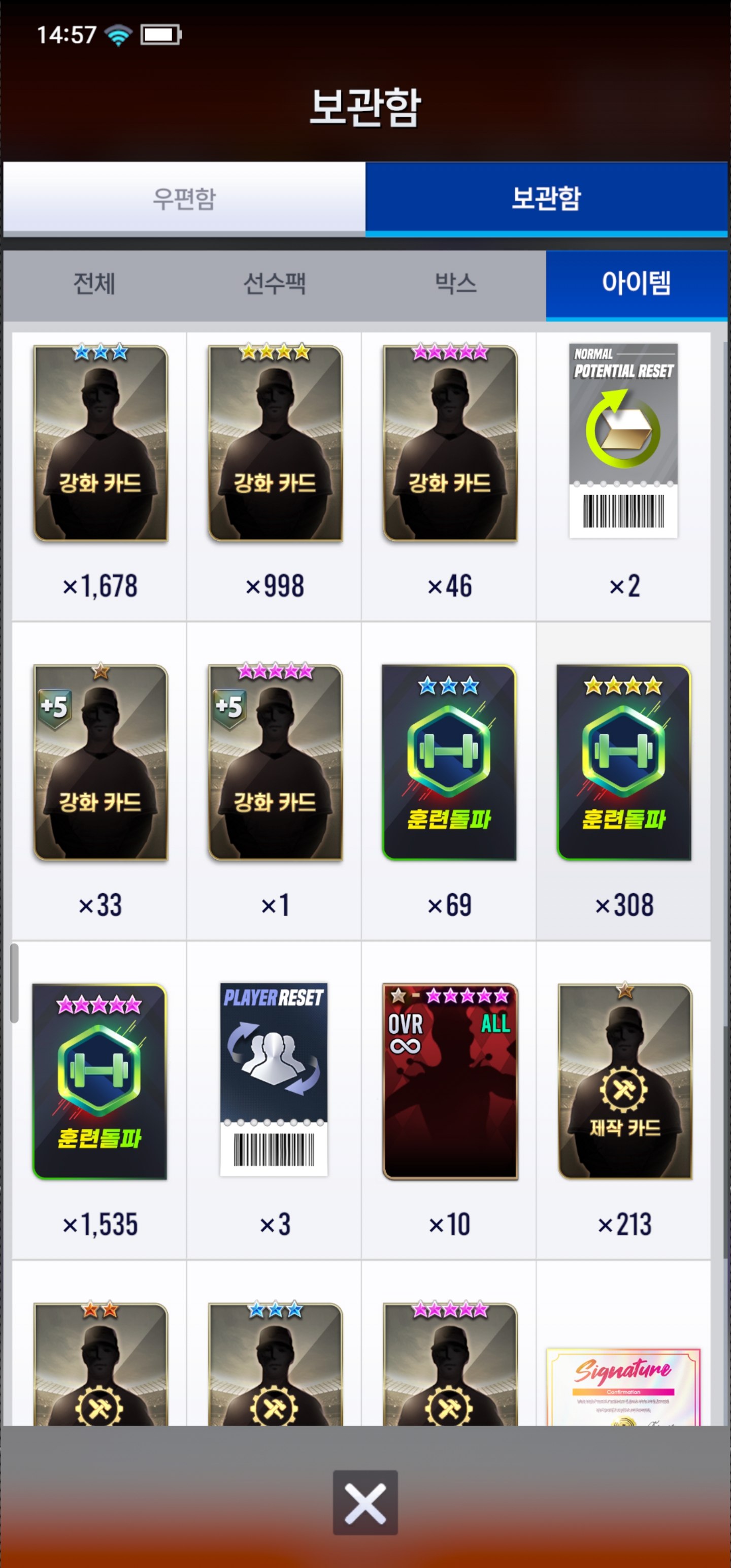Switch to the 박스 category
The image size is (731, 1568).
(455, 284)
